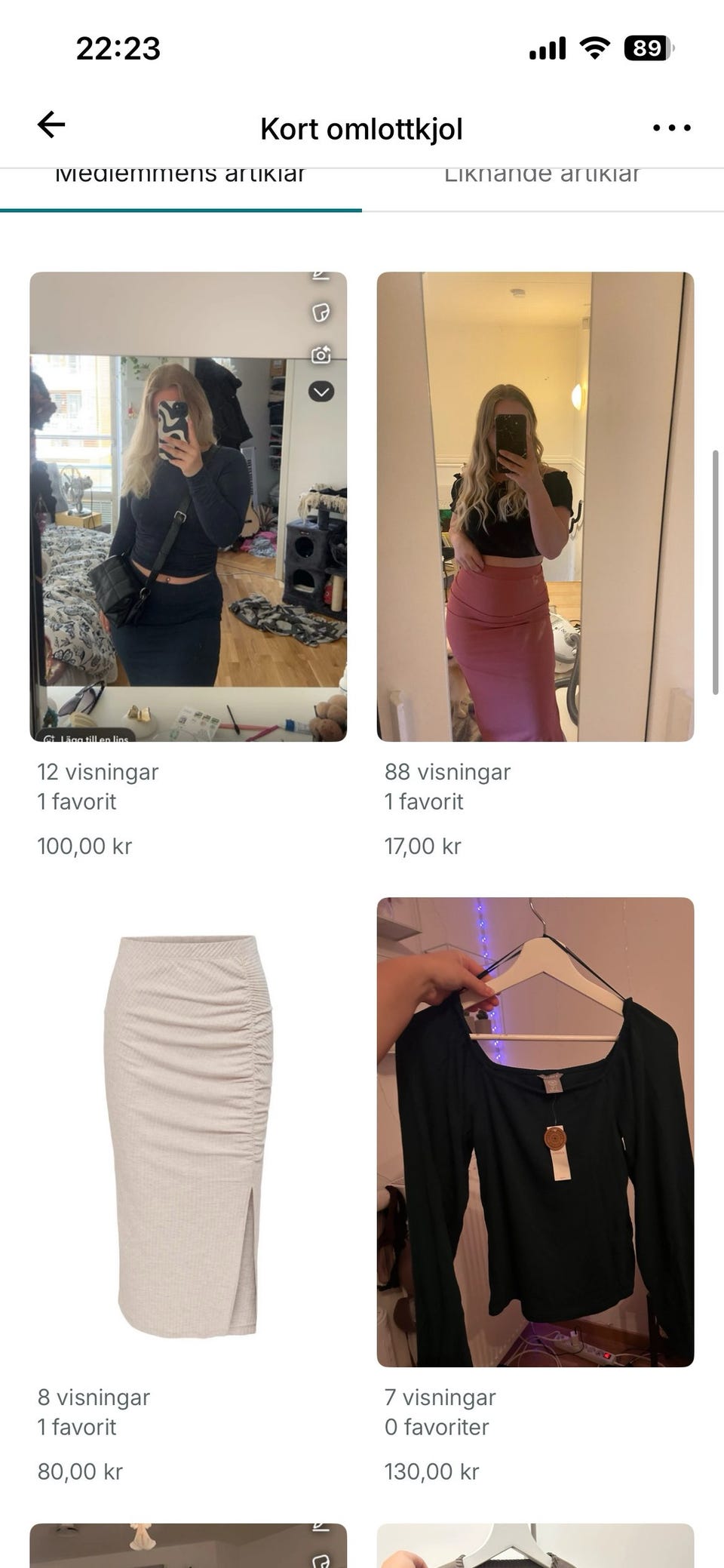
Task: Expand the chevron-down button on first photo
Action: point(322,391)
